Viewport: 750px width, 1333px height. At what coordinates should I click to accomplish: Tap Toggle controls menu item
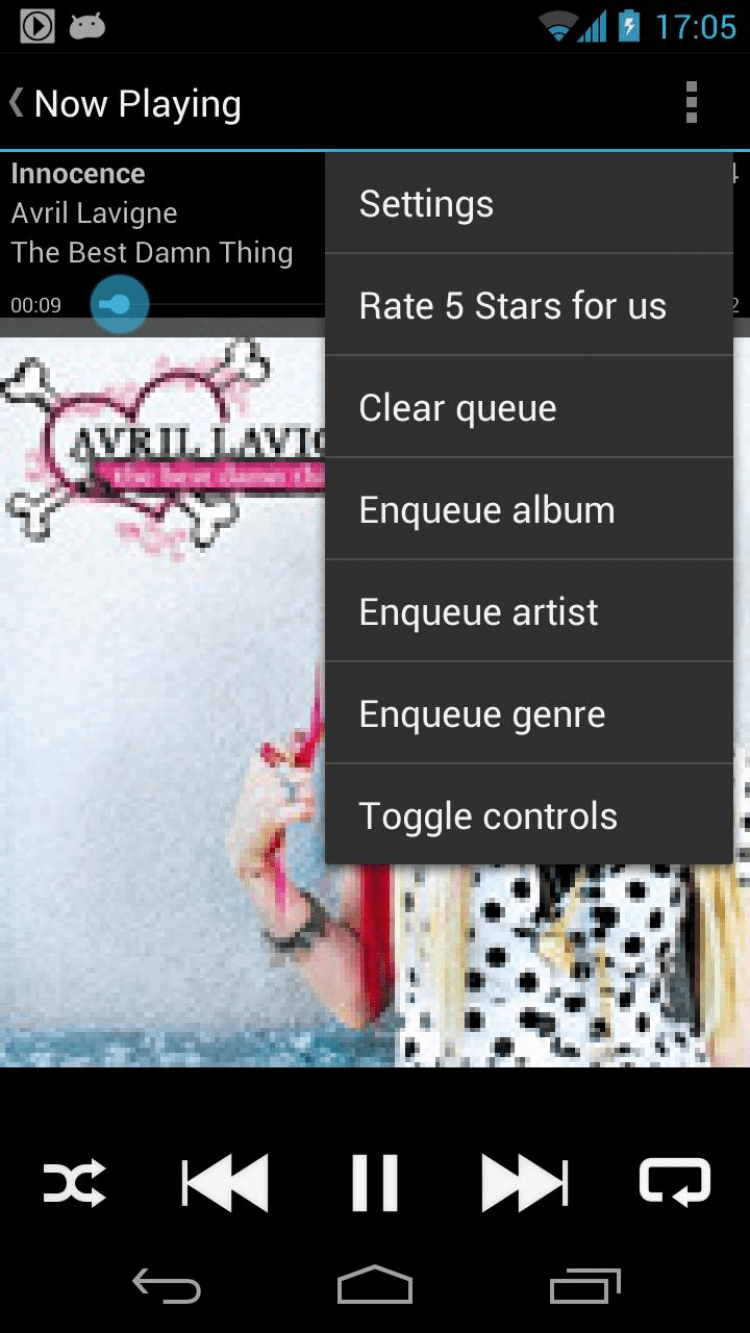coord(528,816)
